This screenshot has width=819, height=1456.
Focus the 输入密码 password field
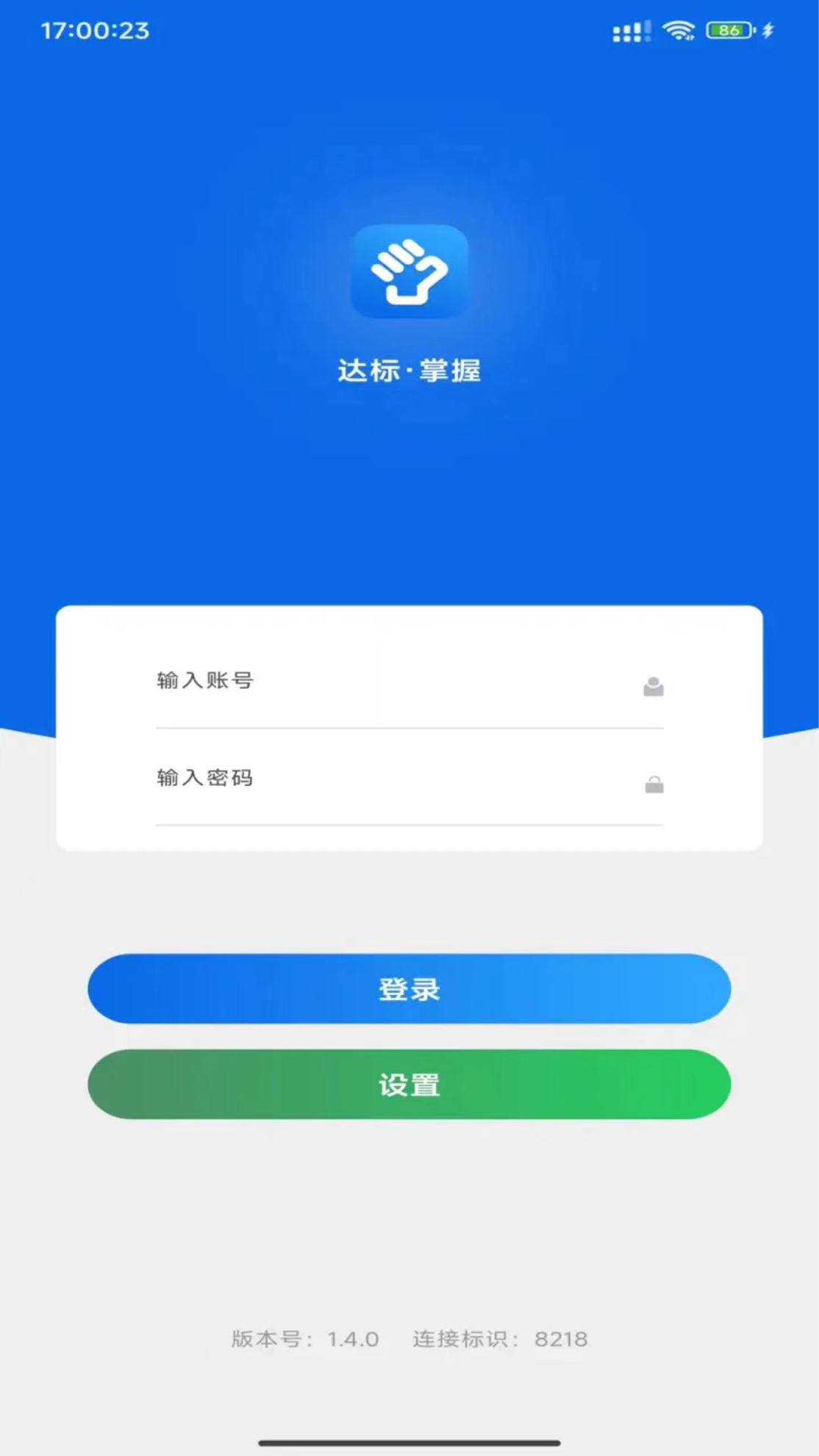(x=397, y=778)
